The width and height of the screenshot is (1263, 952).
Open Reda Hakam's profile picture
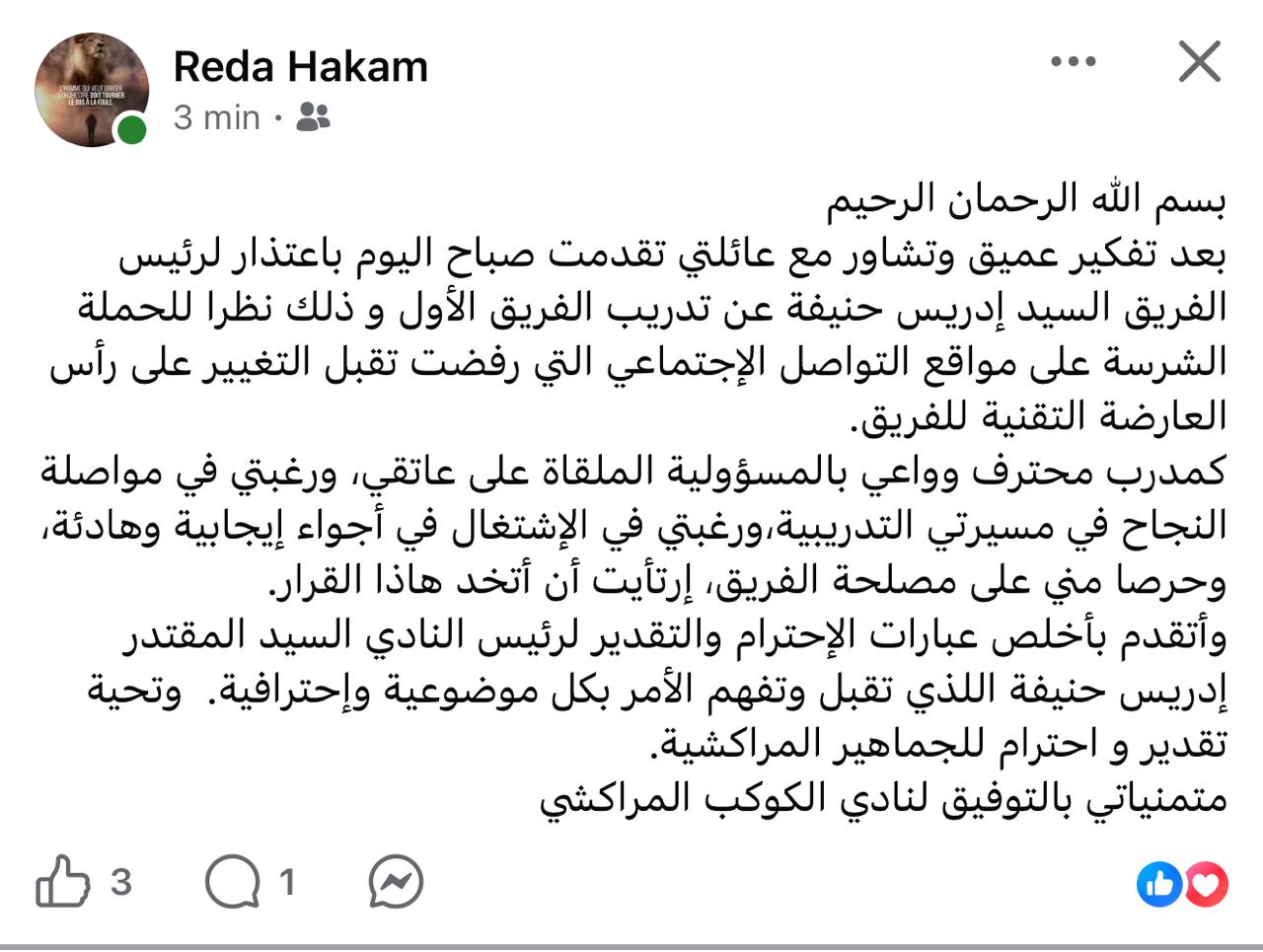pos(92,91)
